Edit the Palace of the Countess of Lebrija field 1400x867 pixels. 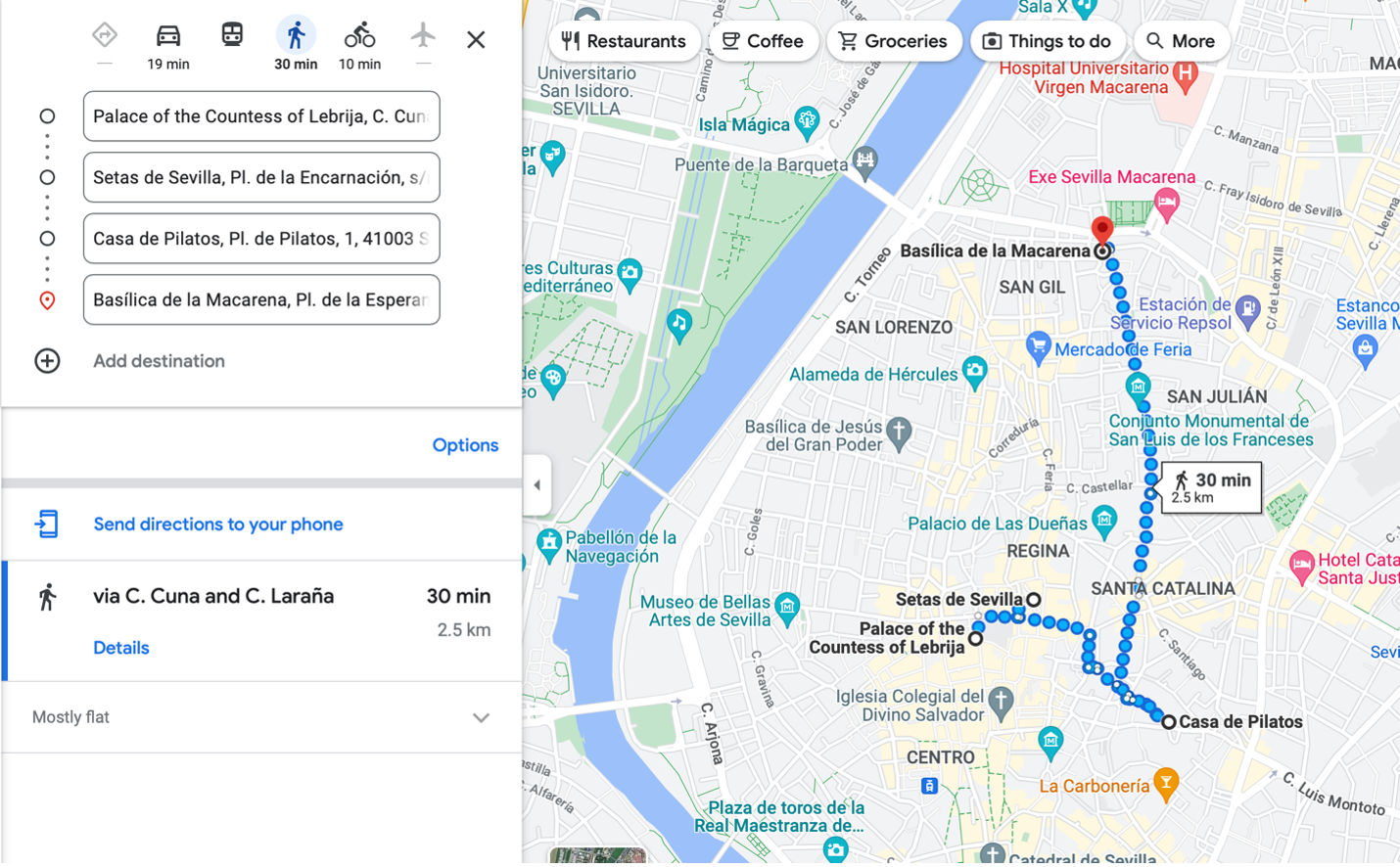click(260, 116)
